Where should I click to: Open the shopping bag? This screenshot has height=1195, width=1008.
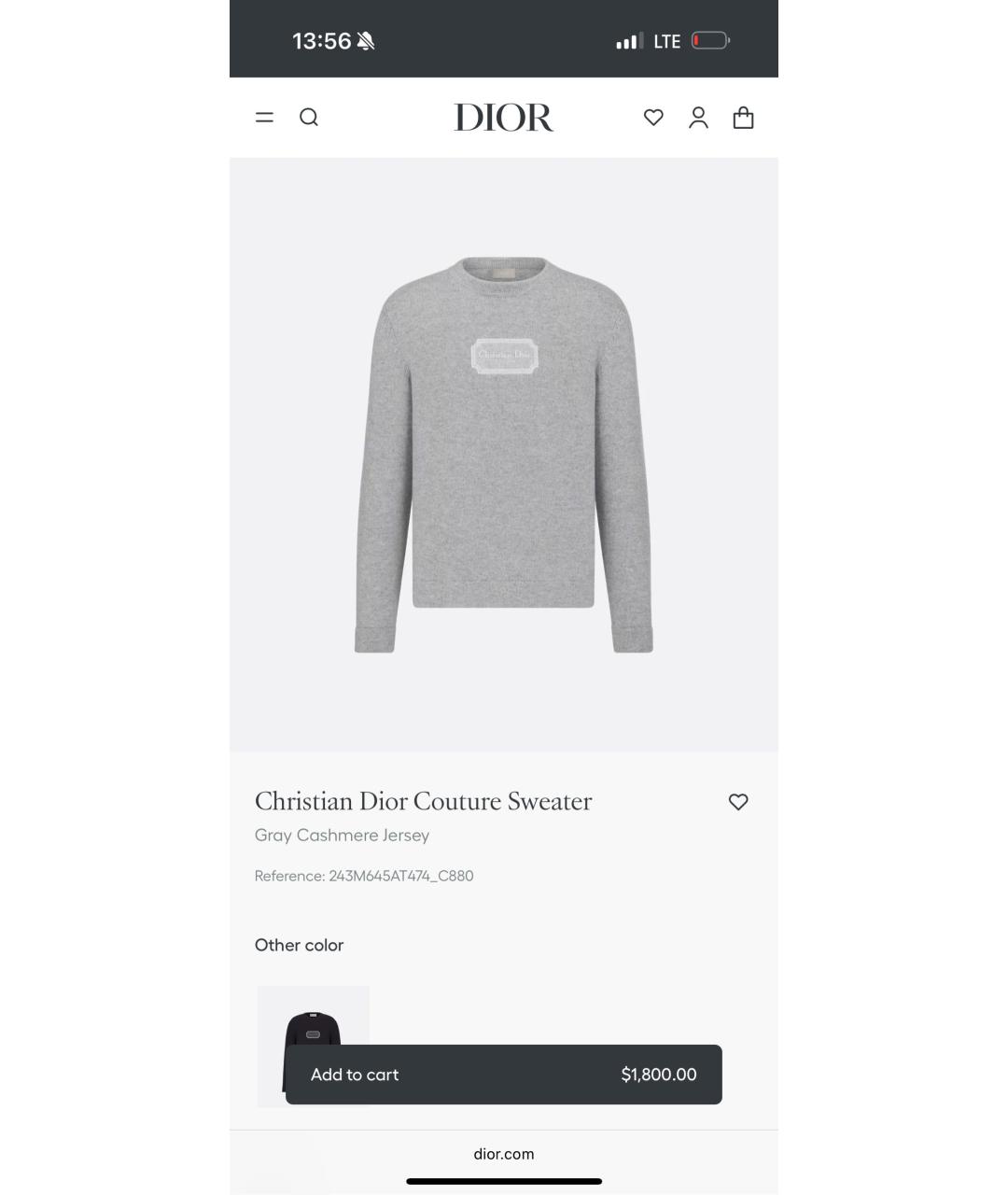coord(743,118)
